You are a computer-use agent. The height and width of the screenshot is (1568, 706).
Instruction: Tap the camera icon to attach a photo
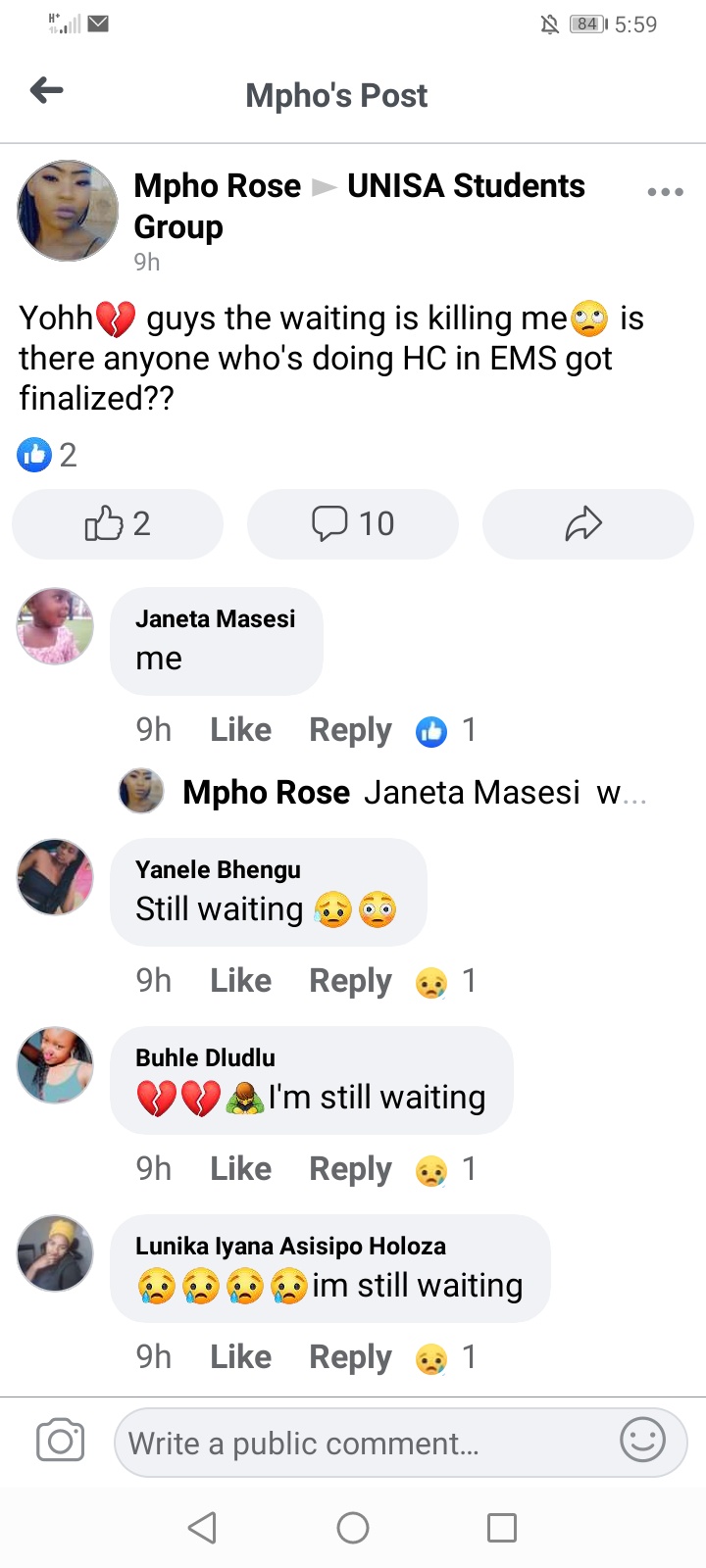coord(60,1442)
